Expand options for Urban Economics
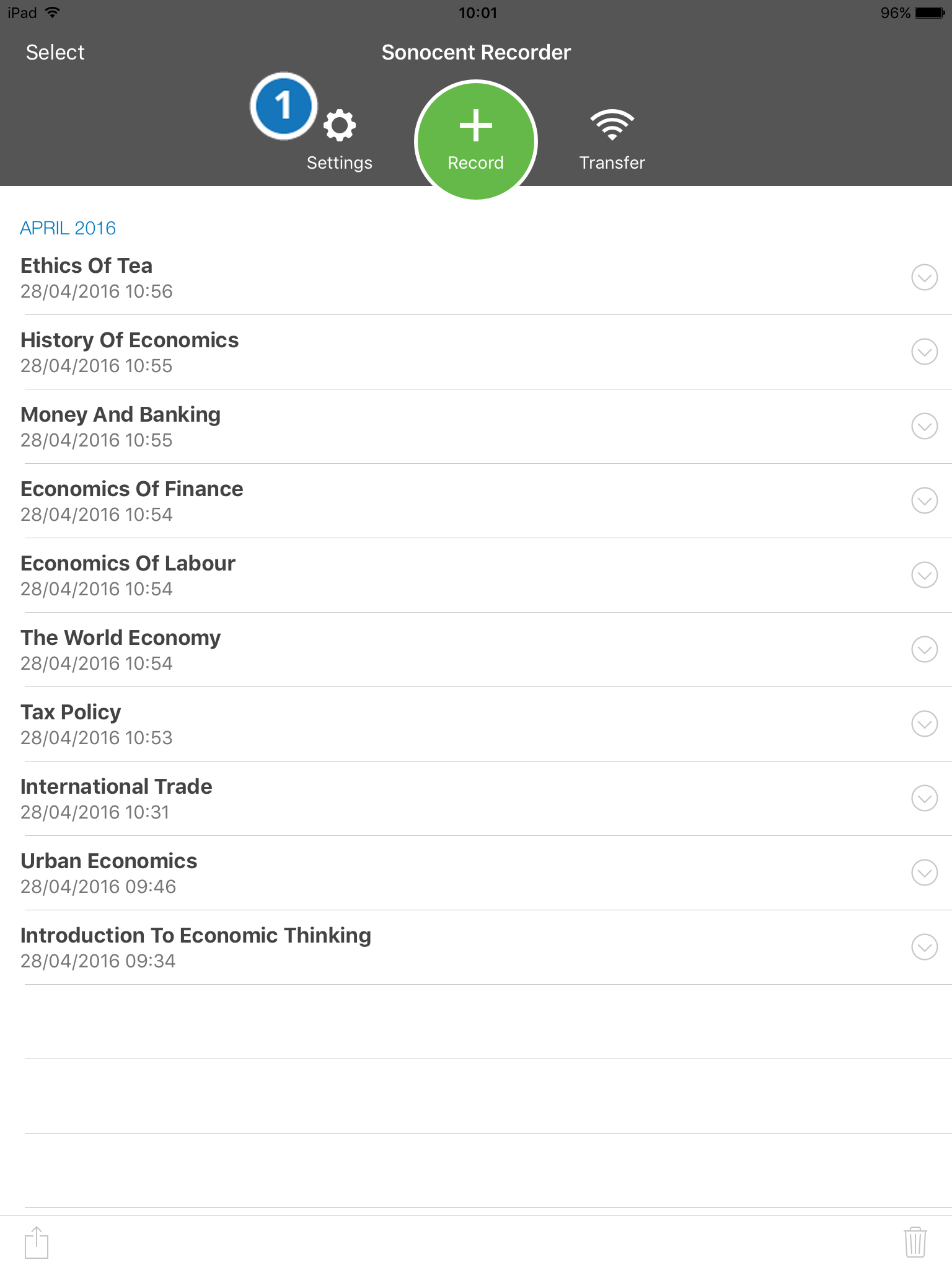952x1270 pixels. click(924, 873)
